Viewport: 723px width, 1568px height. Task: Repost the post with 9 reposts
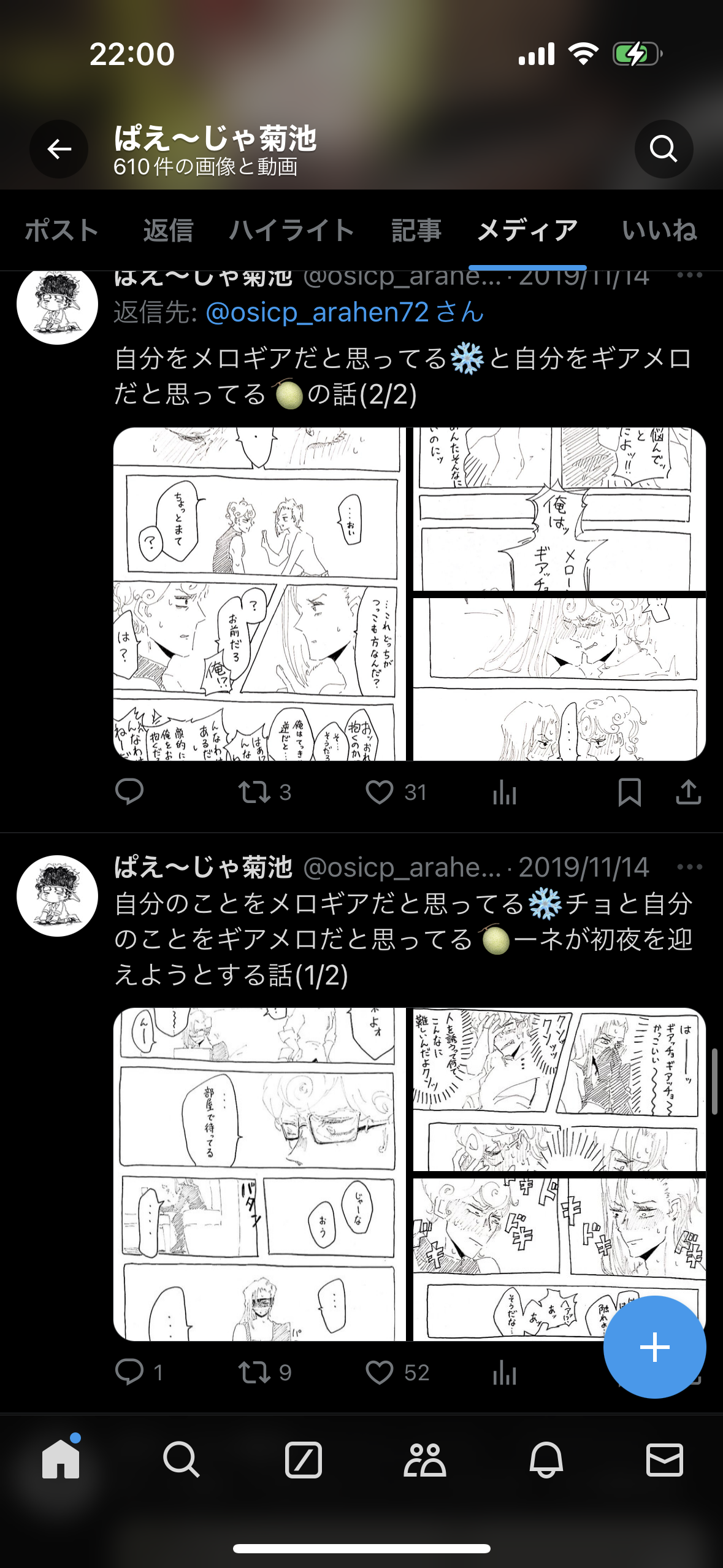point(254,1372)
